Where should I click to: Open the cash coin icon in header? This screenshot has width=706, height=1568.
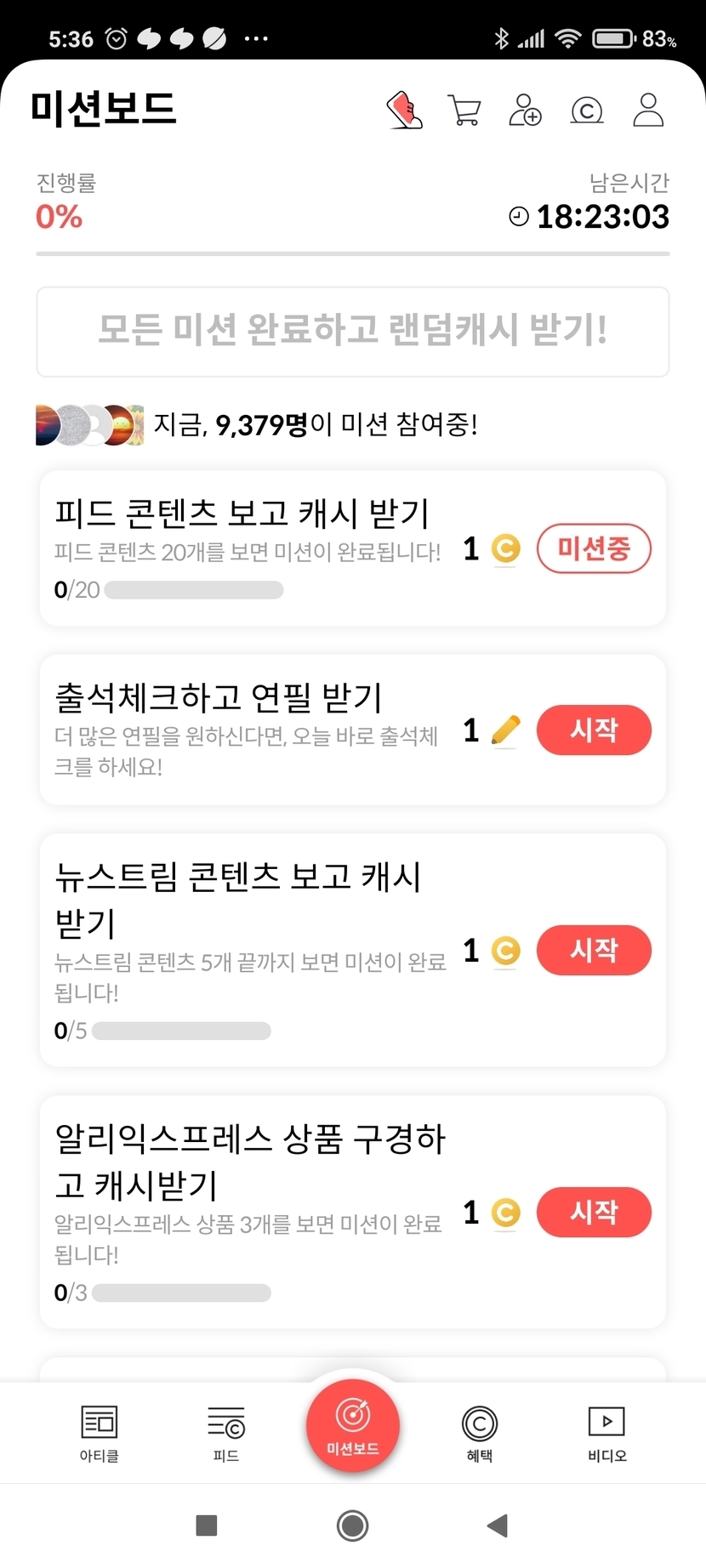pyautogui.click(x=587, y=111)
